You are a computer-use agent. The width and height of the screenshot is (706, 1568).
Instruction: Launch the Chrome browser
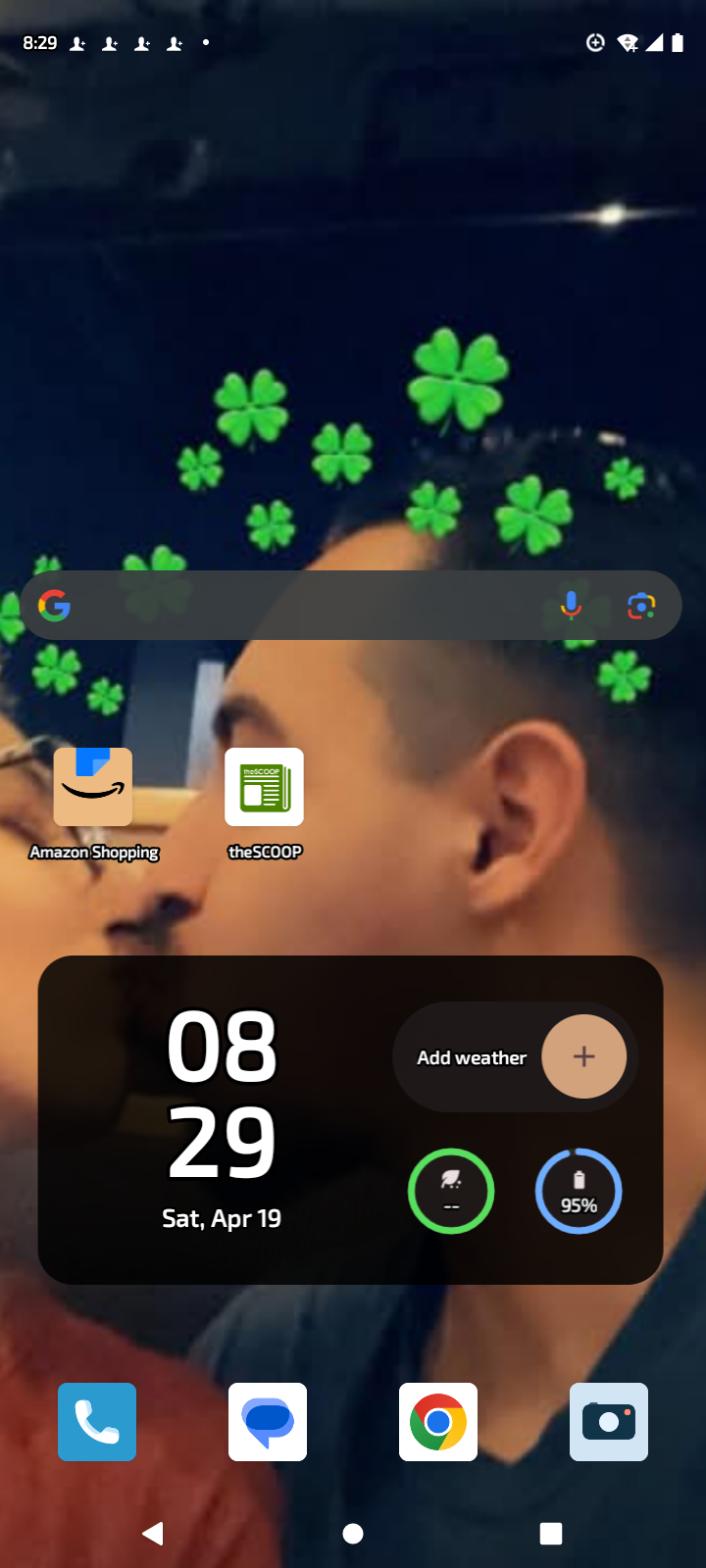click(438, 1422)
